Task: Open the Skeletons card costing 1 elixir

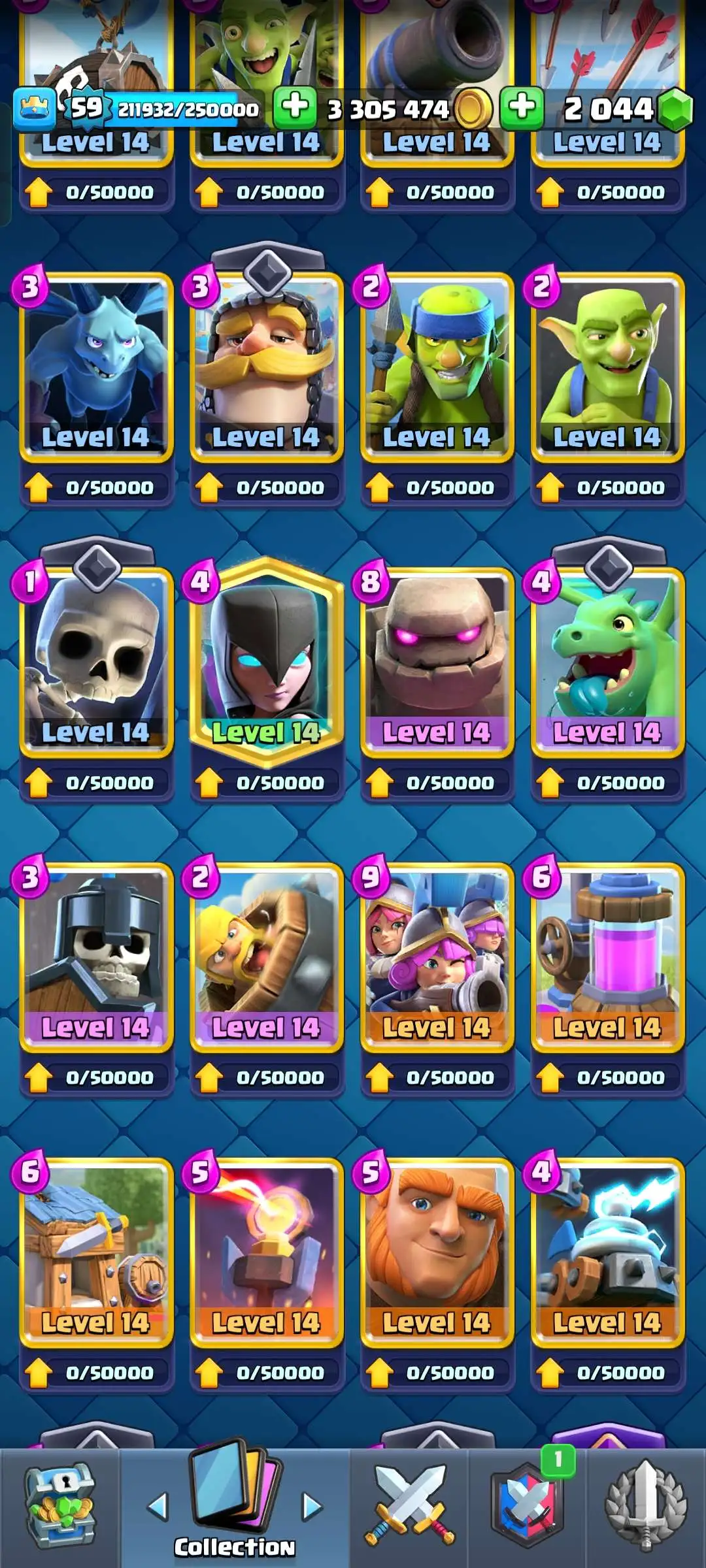Action: tap(96, 661)
